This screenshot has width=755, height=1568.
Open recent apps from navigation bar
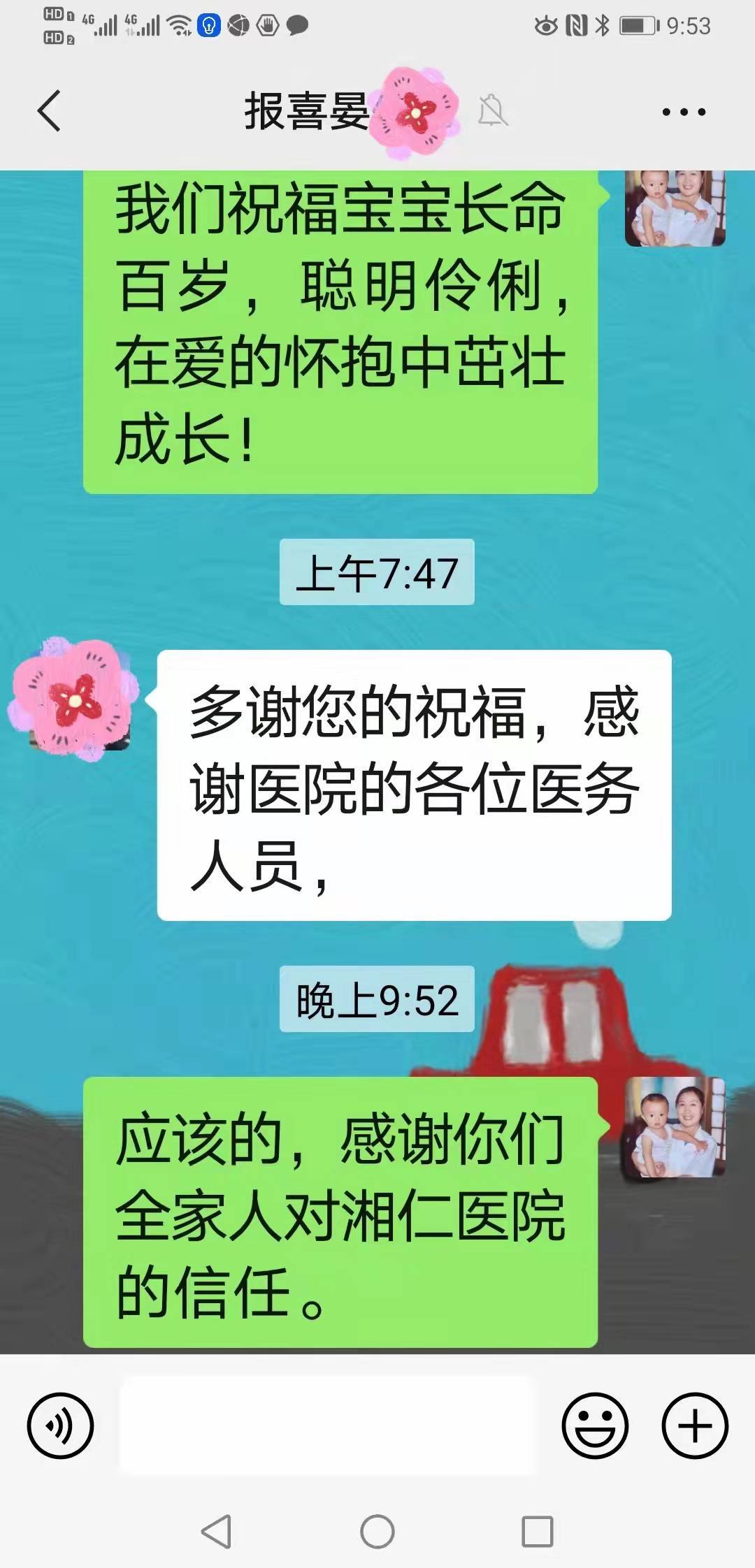click(538, 1532)
